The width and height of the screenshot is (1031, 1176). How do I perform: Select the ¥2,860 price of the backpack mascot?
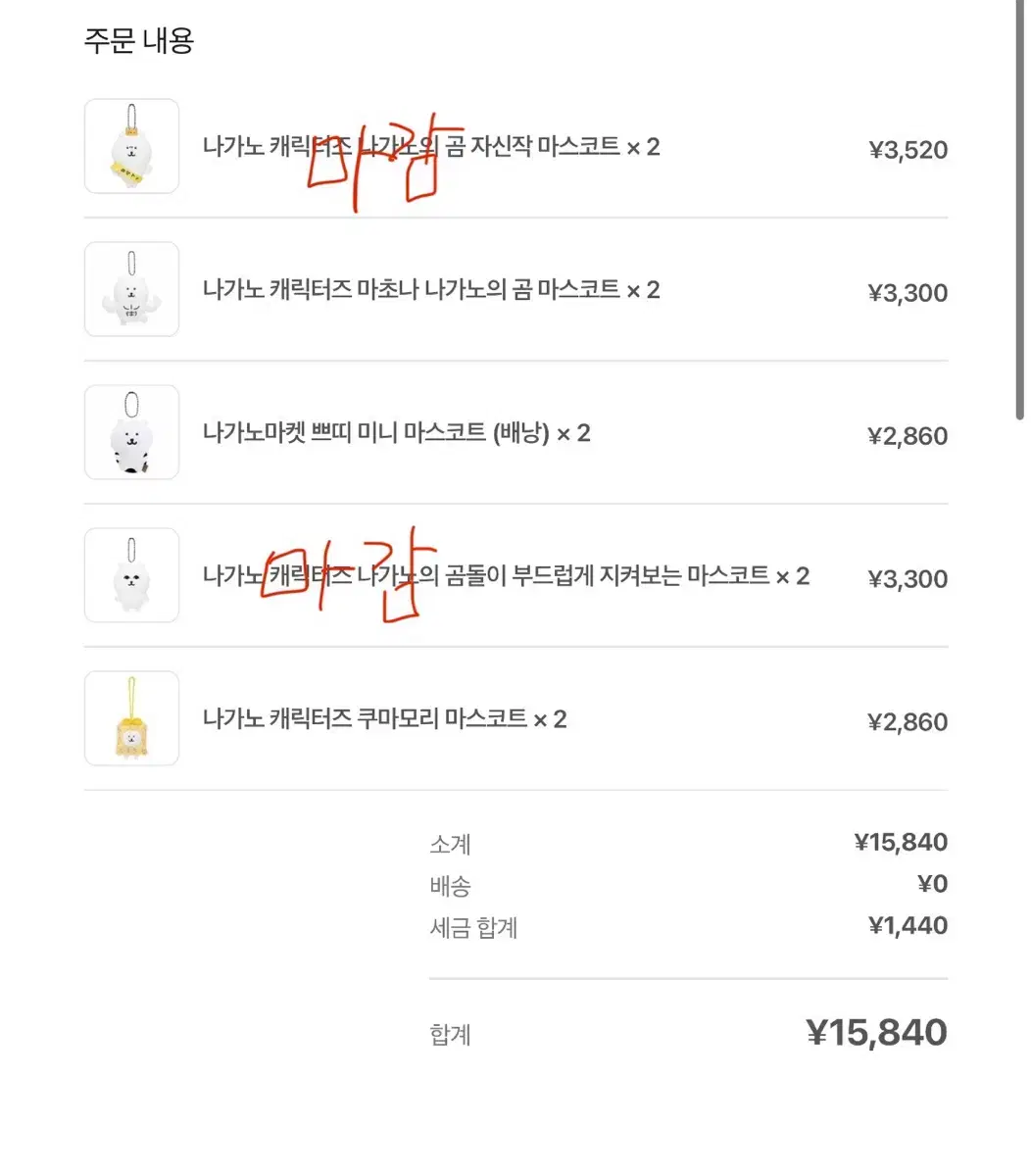[907, 436]
